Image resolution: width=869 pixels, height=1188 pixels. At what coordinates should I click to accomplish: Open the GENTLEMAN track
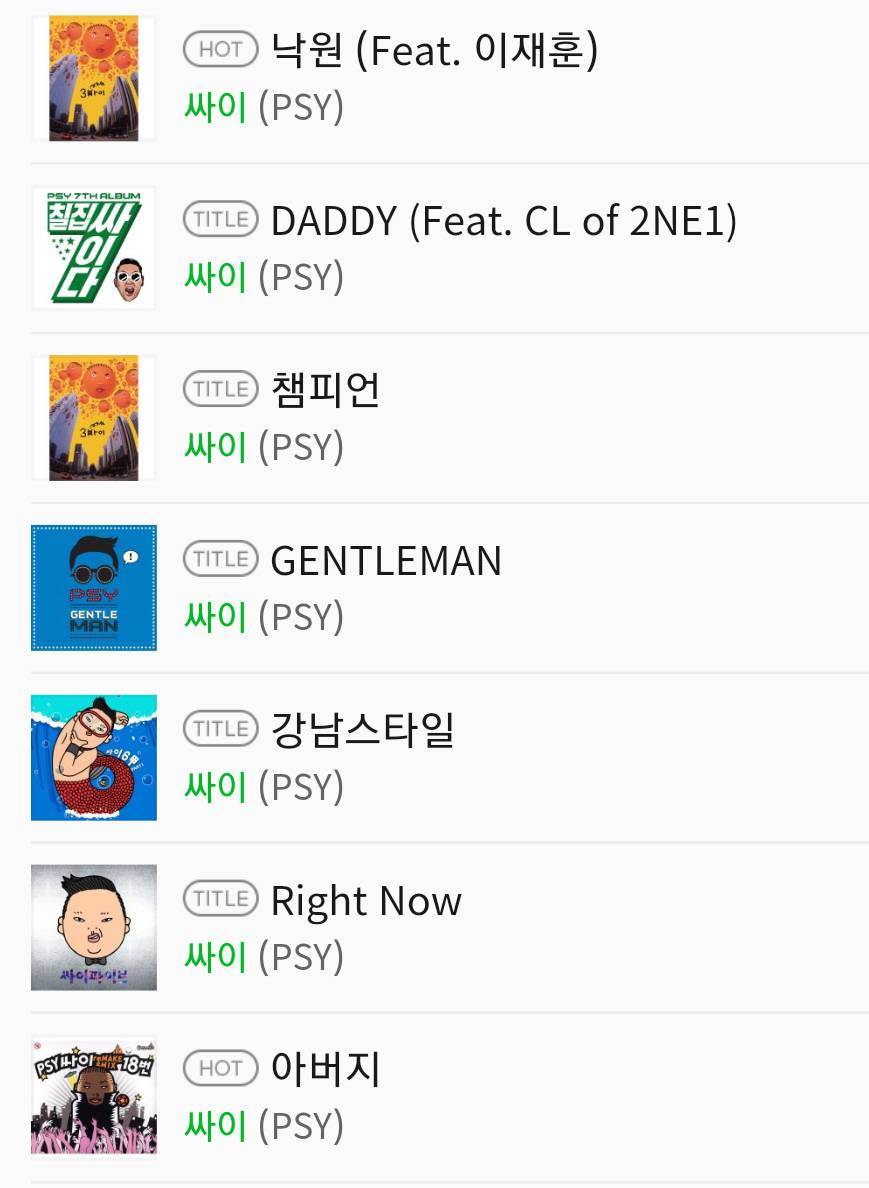tap(386, 561)
